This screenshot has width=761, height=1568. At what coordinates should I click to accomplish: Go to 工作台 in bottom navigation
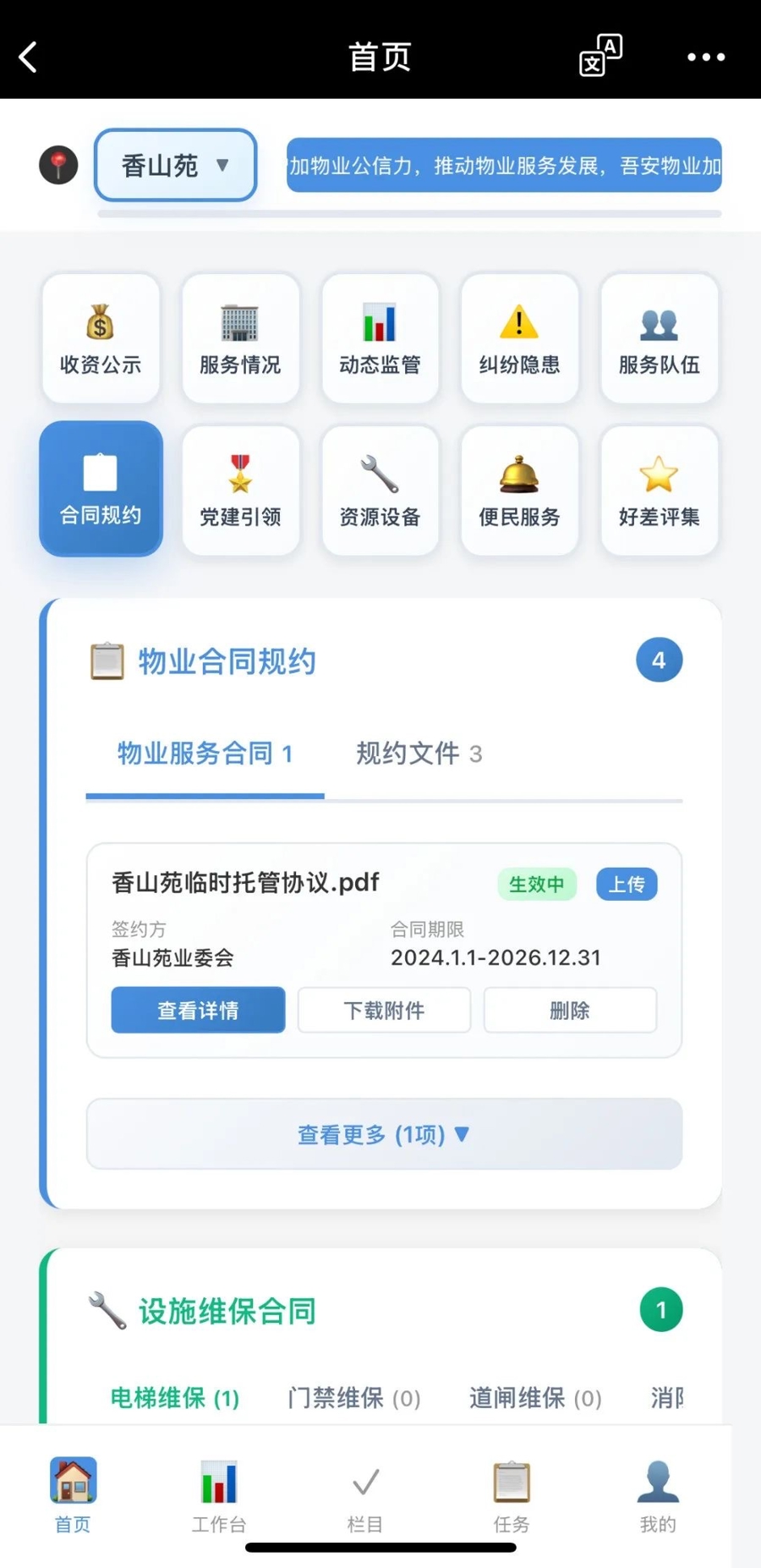(x=219, y=1495)
